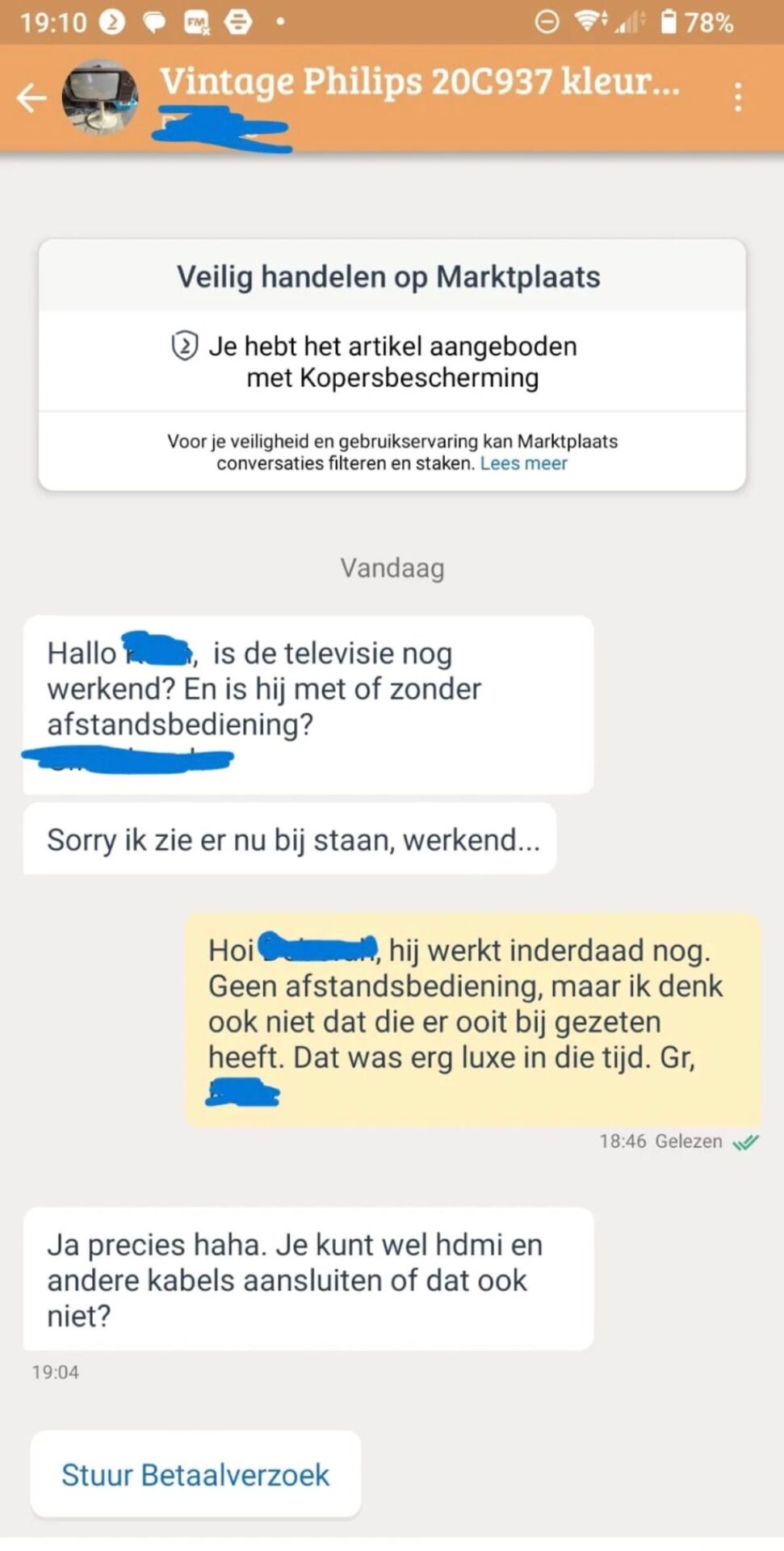
Task: Go back with the arrow icon
Action: pyautogui.click(x=31, y=98)
